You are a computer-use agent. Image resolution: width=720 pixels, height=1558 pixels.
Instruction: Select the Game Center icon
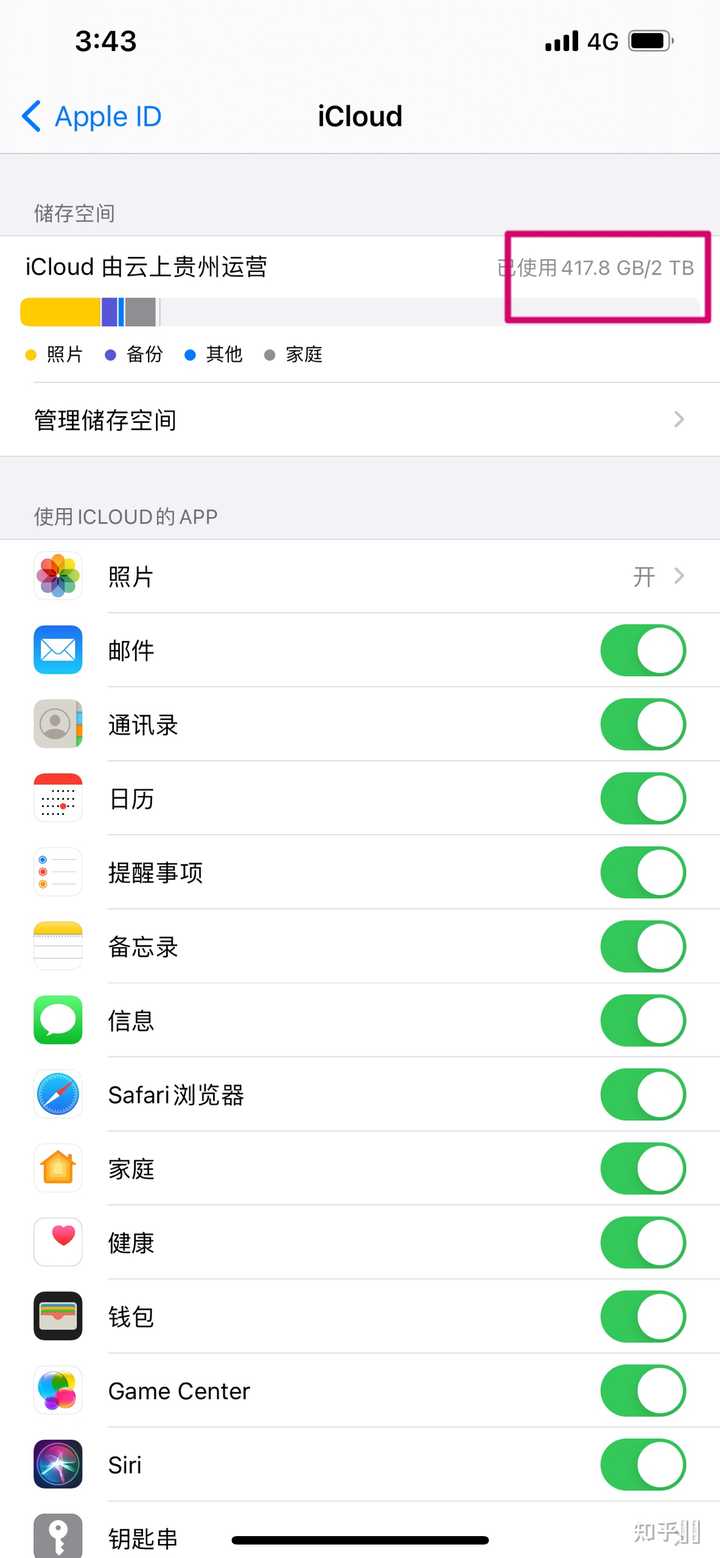(57, 1390)
